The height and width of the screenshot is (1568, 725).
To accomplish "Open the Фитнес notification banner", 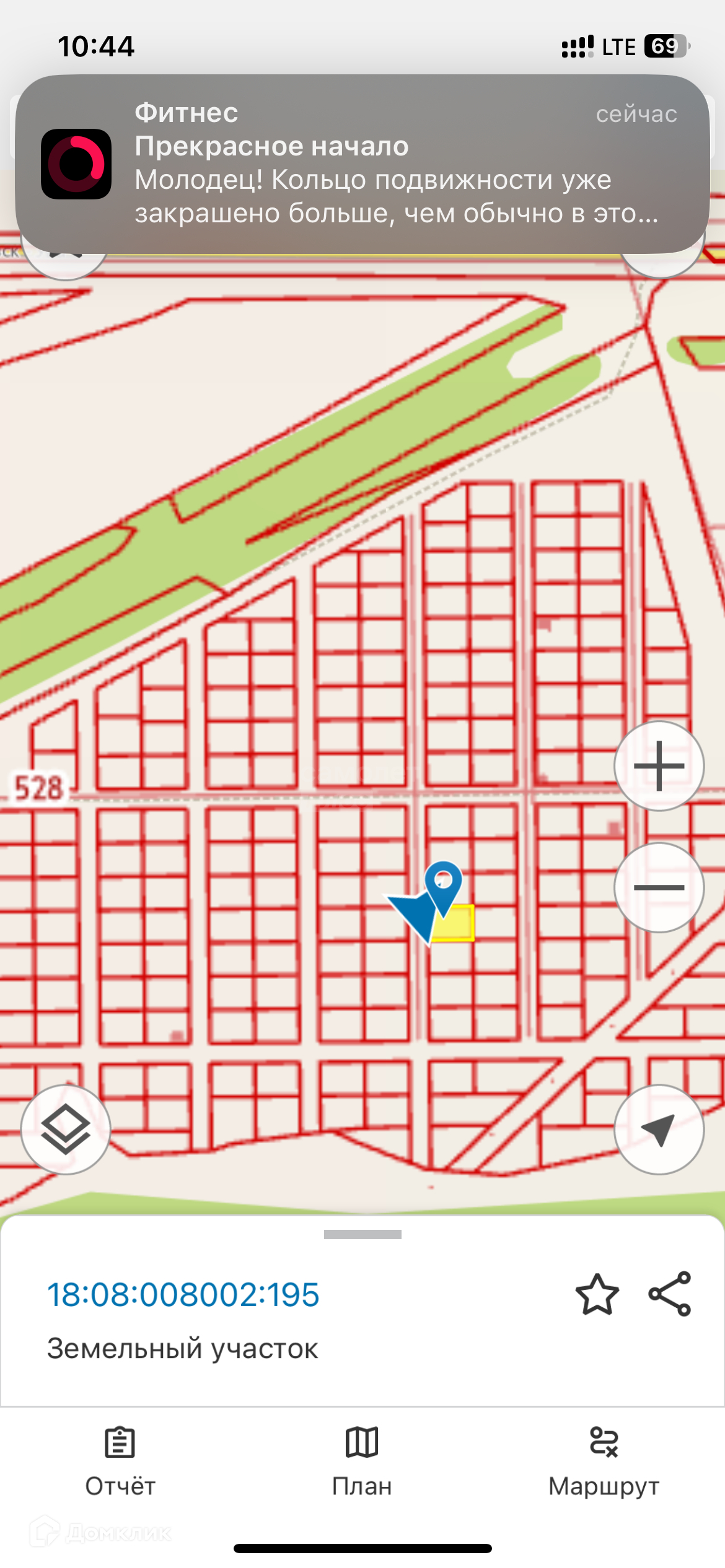I will point(362,164).
